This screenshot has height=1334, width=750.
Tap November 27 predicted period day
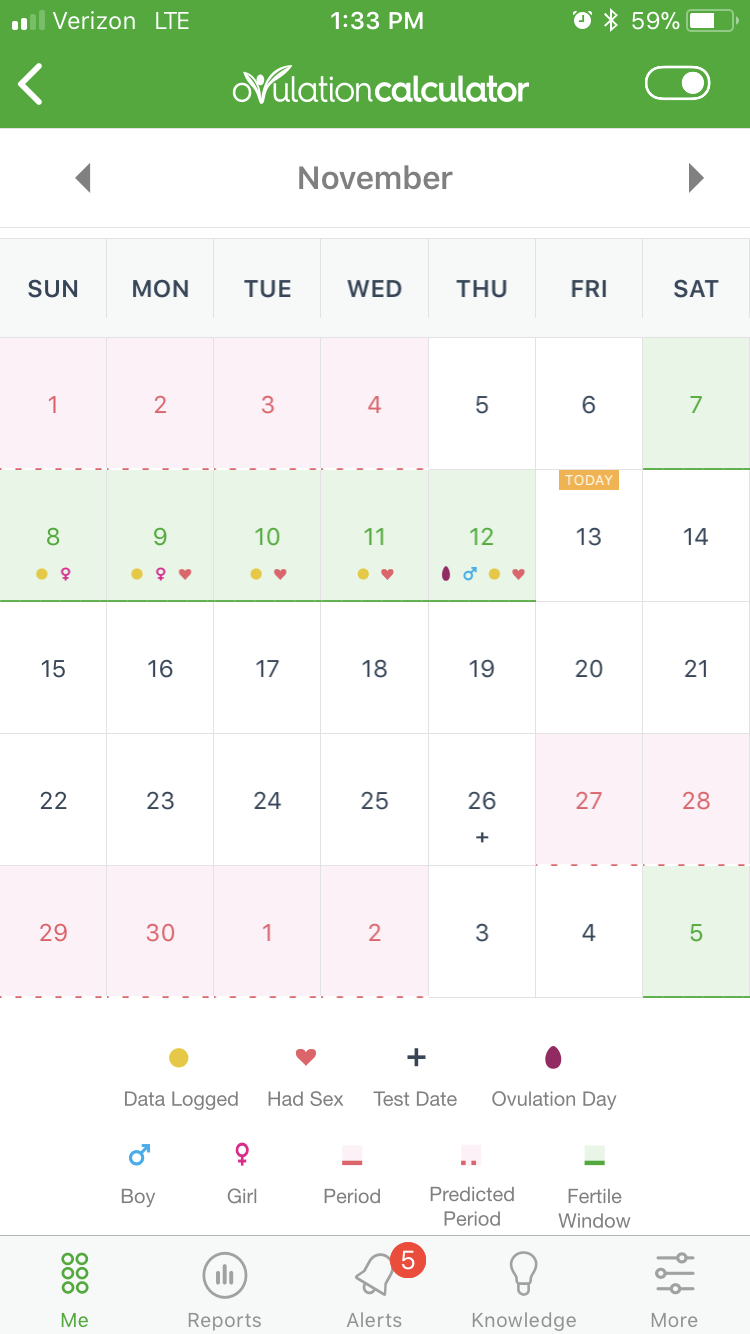click(x=589, y=800)
